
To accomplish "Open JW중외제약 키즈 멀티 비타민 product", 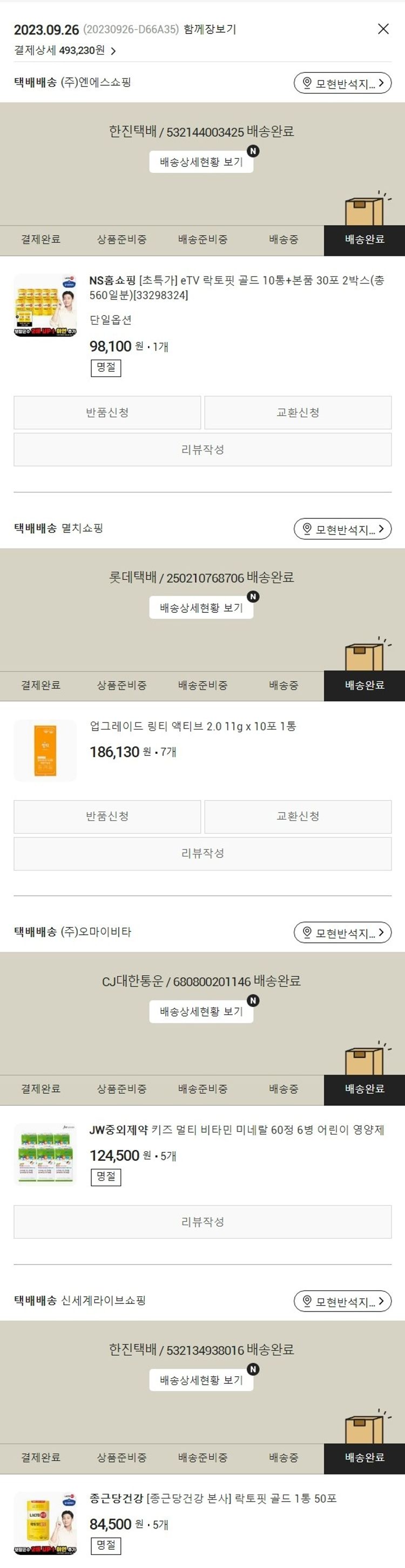I will point(237,1130).
